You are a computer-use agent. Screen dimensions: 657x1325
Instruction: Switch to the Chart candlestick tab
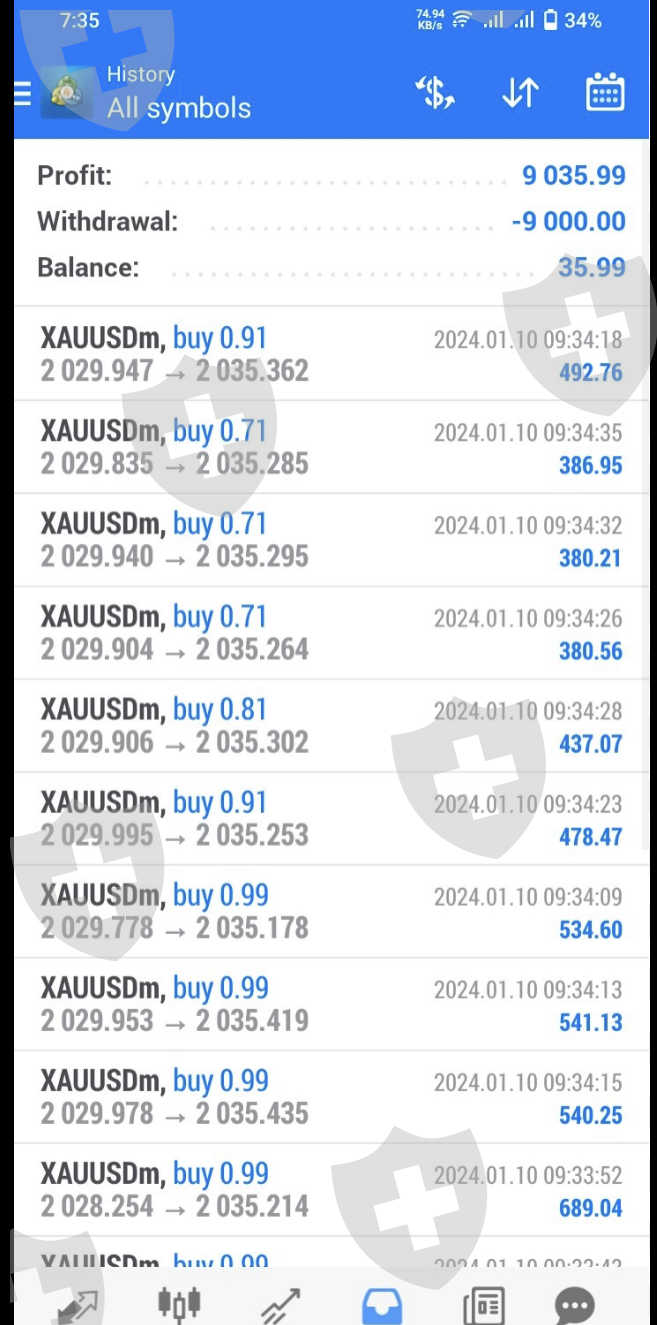click(x=179, y=1303)
